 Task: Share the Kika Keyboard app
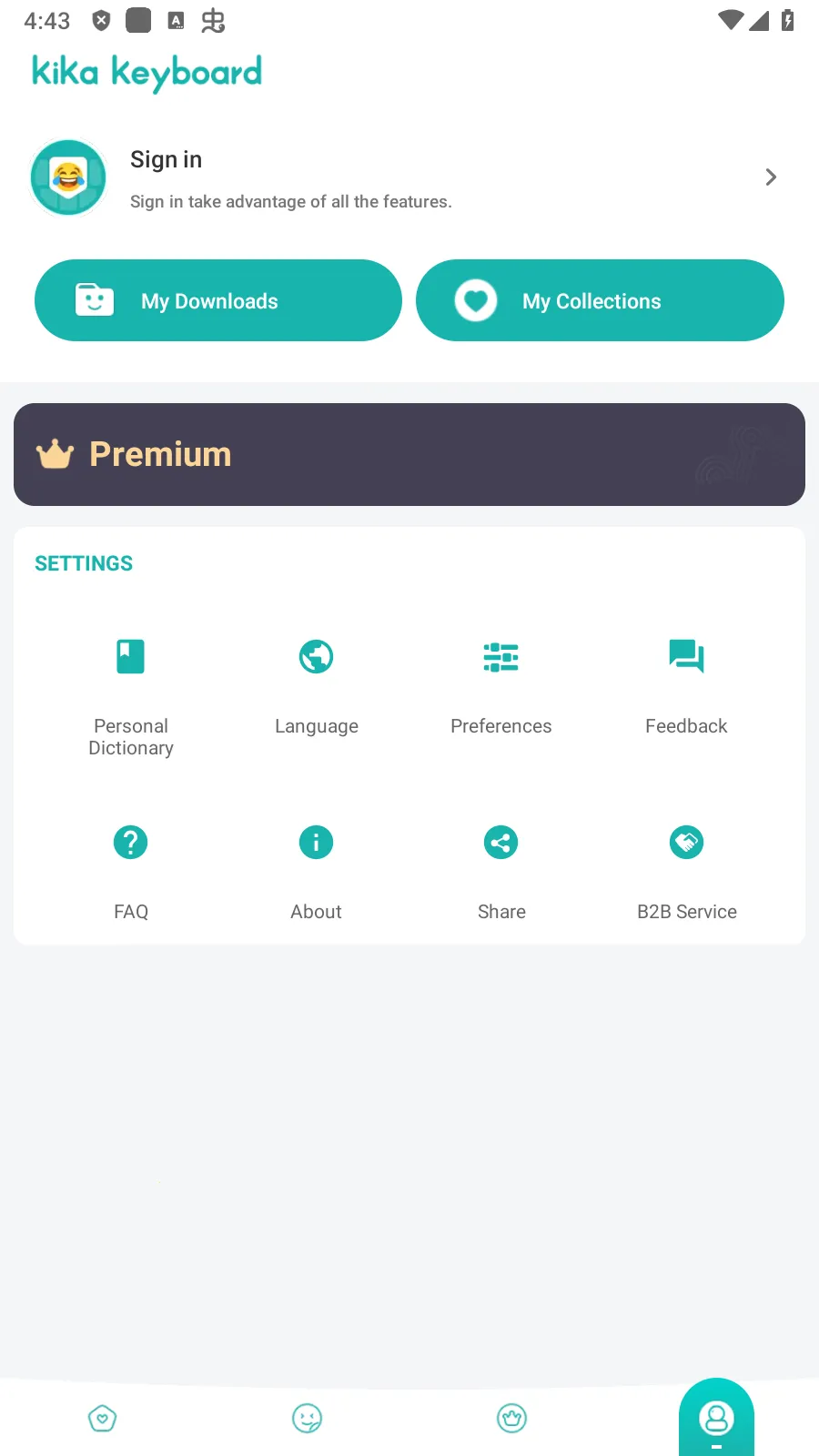pyautogui.click(x=501, y=870)
